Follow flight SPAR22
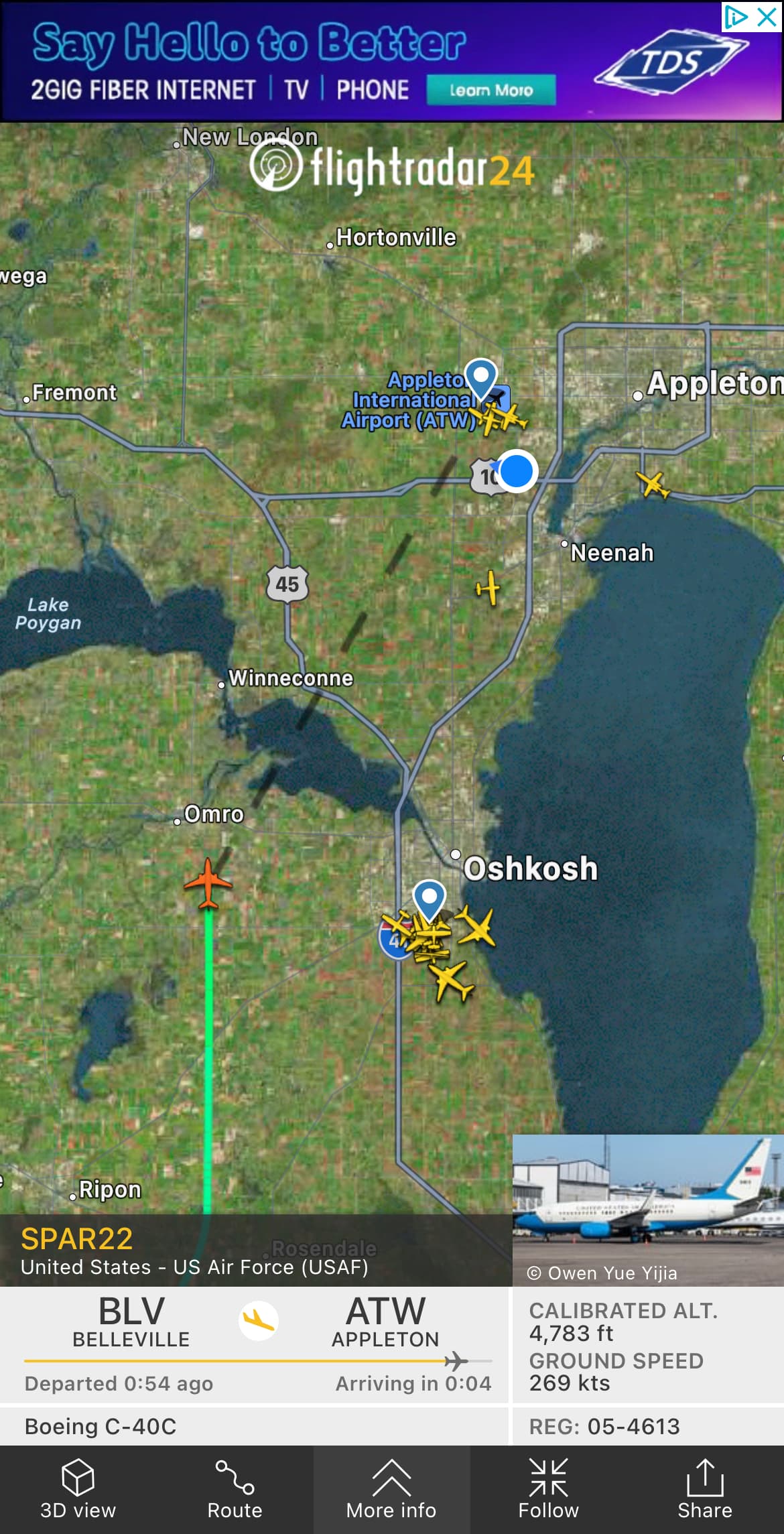Image resolution: width=784 pixels, height=1534 pixels. click(x=548, y=1489)
